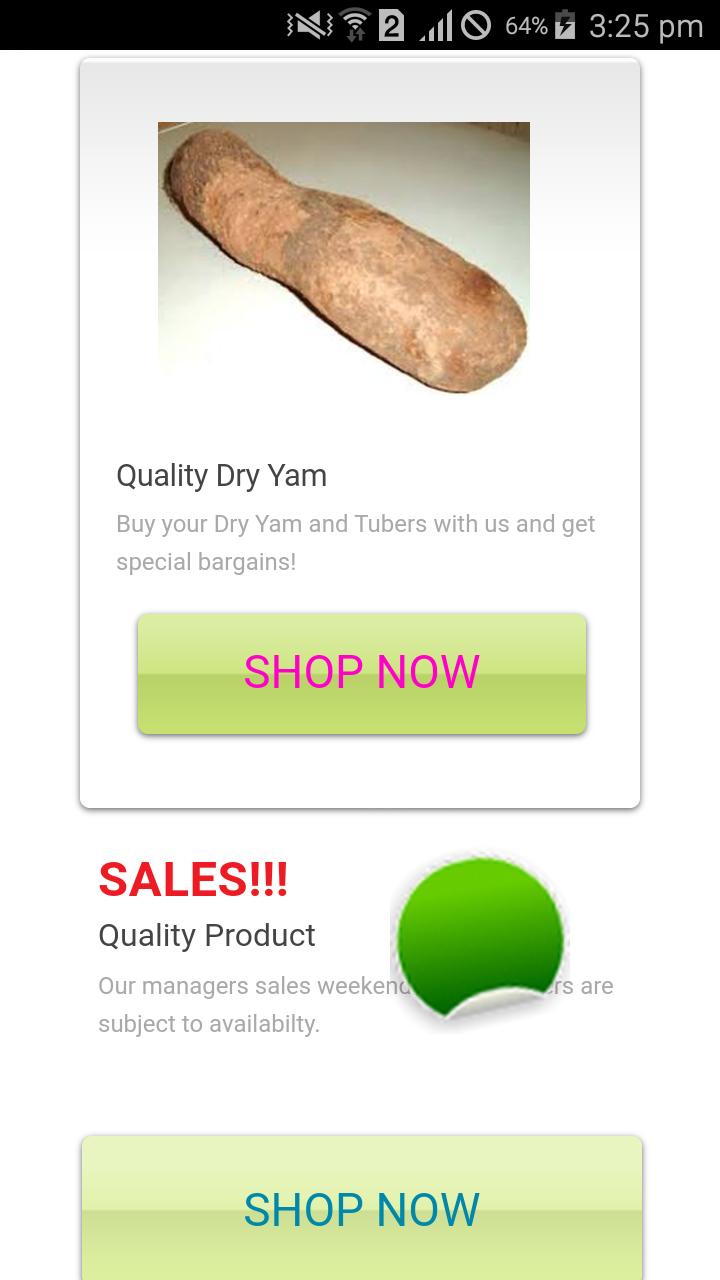Select the Quality Dry Yam product card
Screen dimensions: 720x1280
pos(358,430)
